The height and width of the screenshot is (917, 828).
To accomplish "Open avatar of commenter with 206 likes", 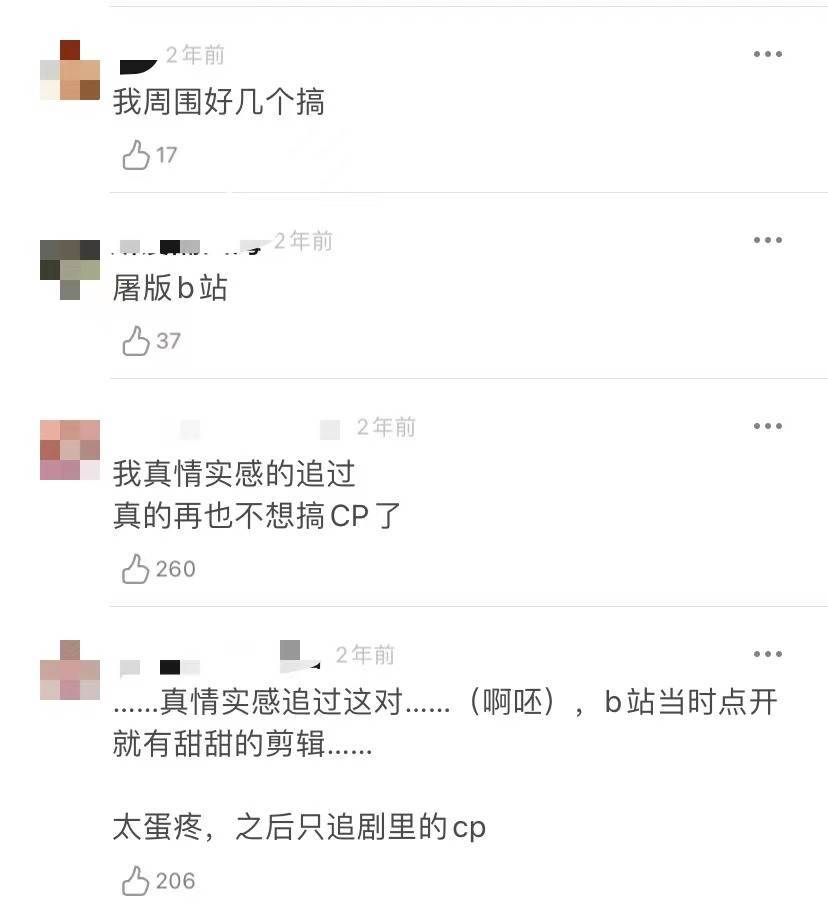I will pyautogui.click(x=70, y=670).
